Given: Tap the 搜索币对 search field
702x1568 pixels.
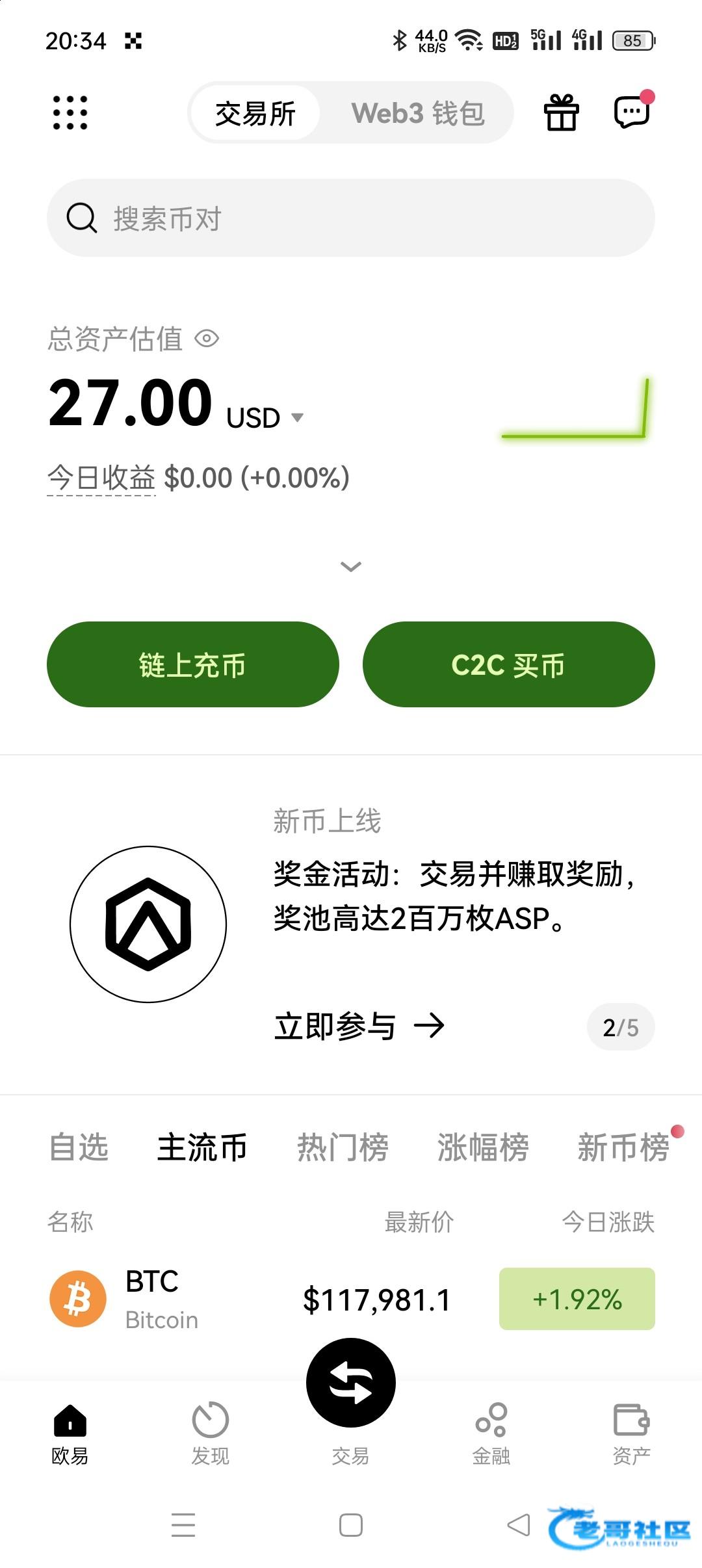Looking at the screenshot, I should 351,218.
